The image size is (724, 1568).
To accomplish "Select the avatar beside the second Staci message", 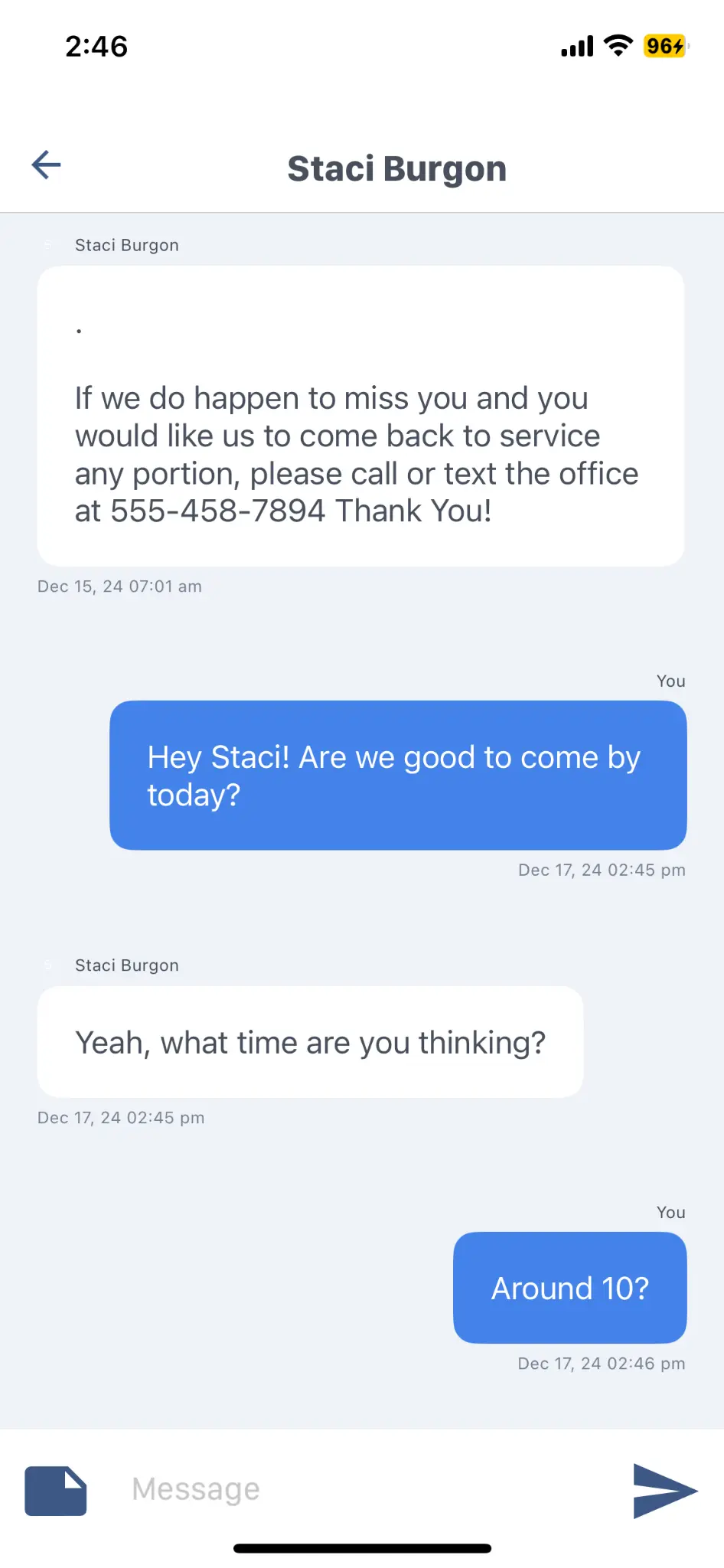I will point(48,965).
